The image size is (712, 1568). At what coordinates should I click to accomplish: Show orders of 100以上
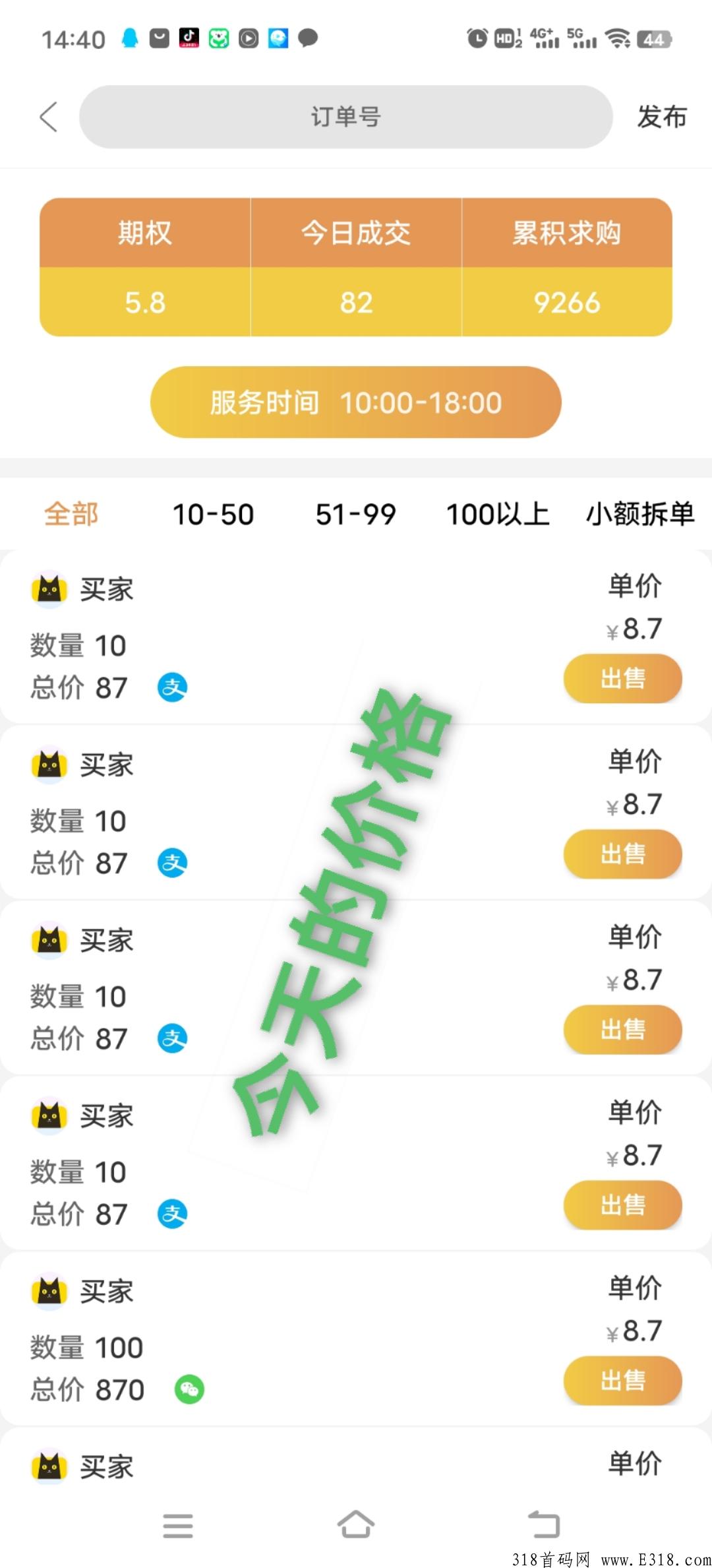tap(498, 514)
